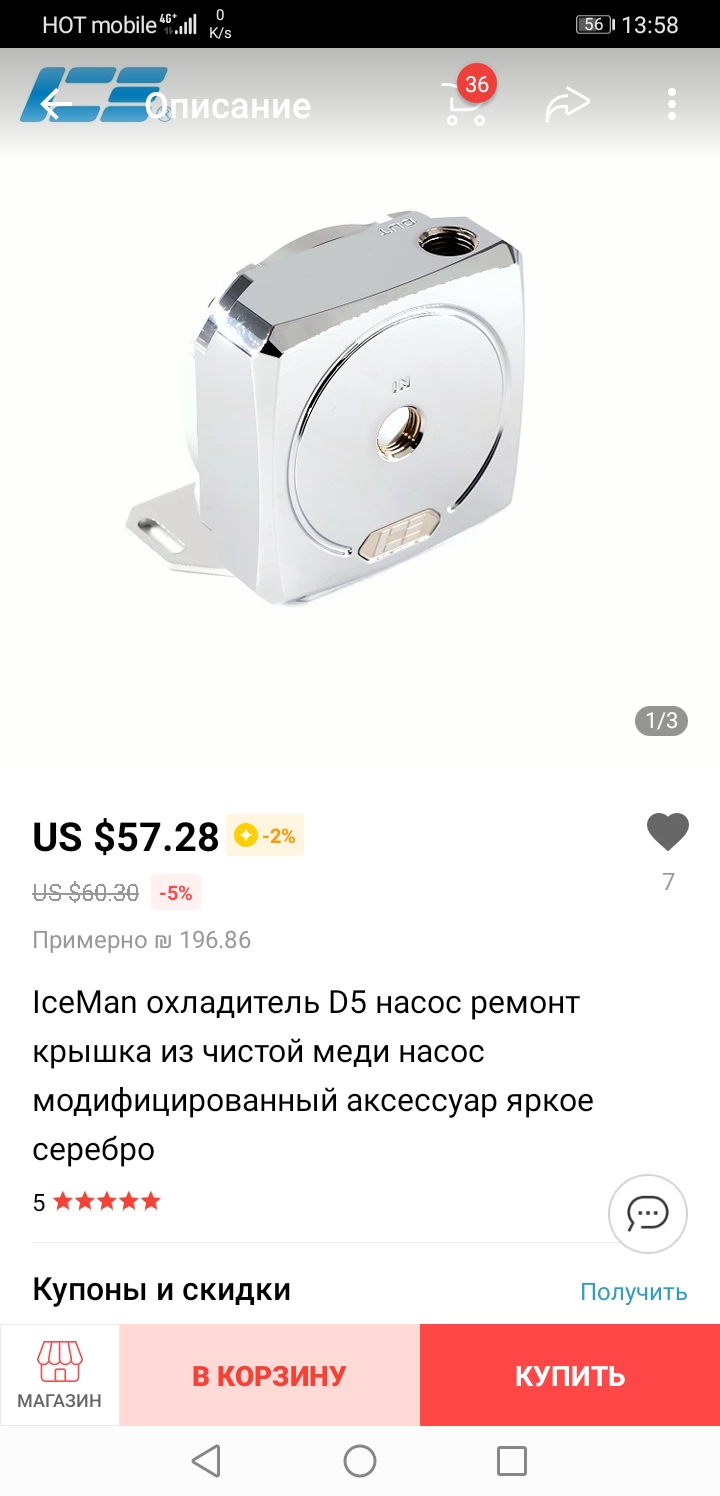The height and width of the screenshot is (1496, 720).
Task: Buy now with the КУПИТЬ button
Action: [x=570, y=1375]
